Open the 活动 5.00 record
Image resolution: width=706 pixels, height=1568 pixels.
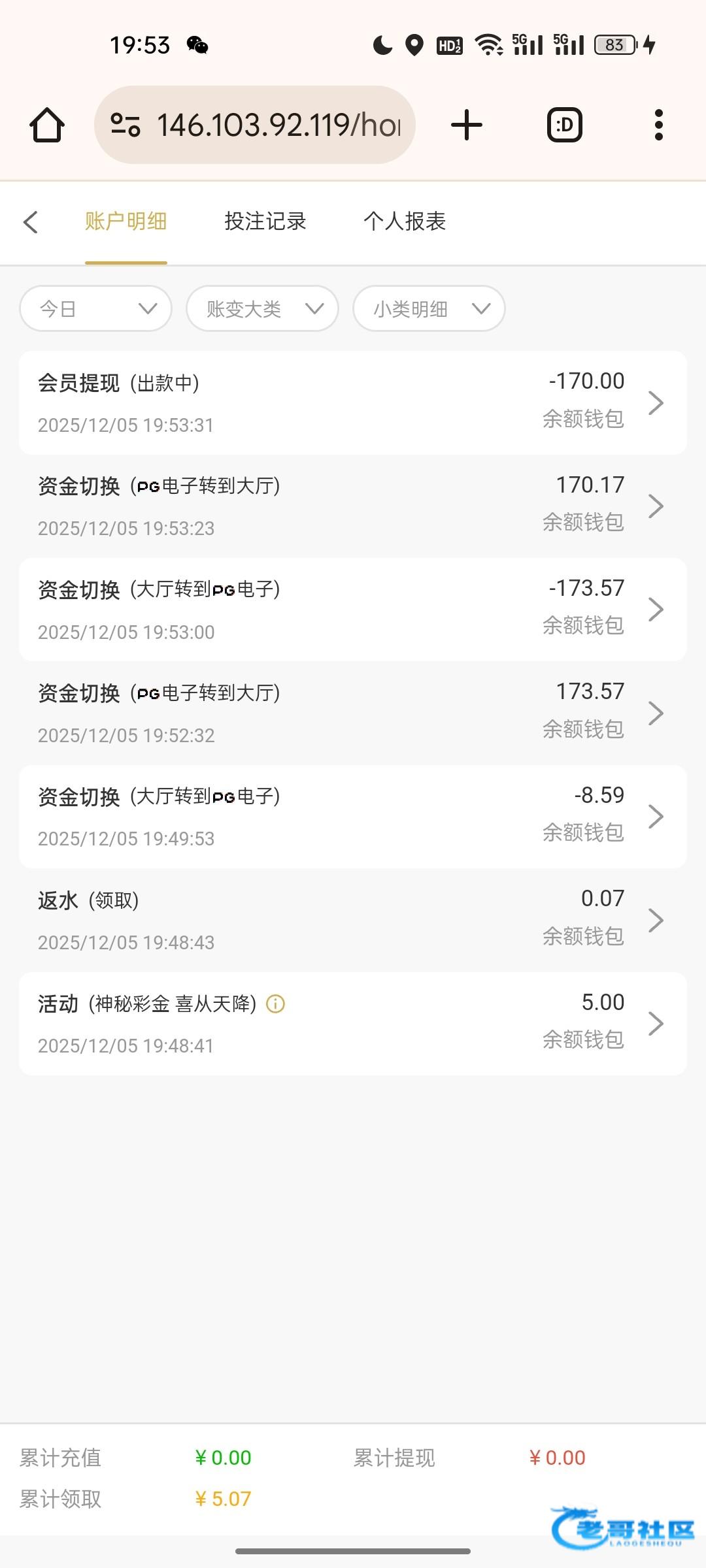[x=353, y=1023]
